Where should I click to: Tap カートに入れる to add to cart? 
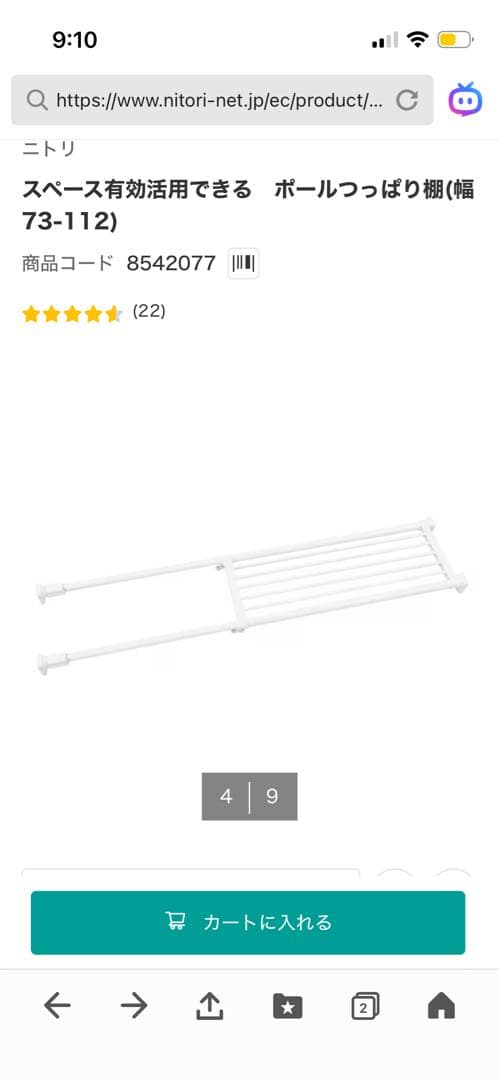(x=248, y=922)
